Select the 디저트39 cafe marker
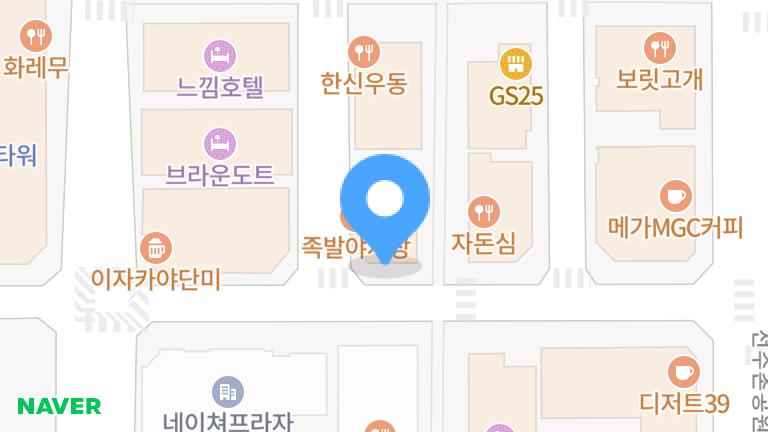The width and height of the screenshot is (768, 432). pos(684,371)
